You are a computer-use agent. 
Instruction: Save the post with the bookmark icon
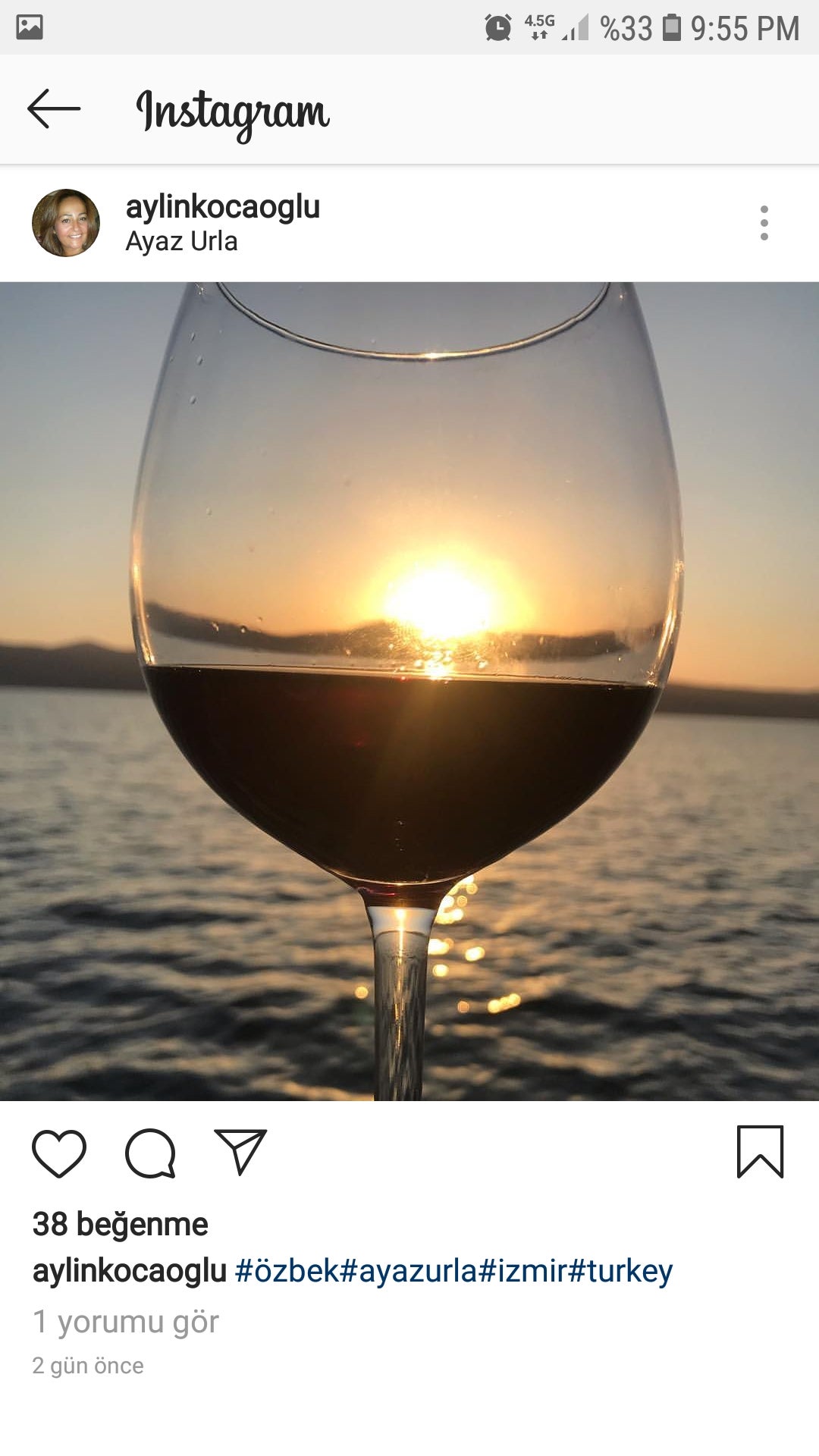760,1152
